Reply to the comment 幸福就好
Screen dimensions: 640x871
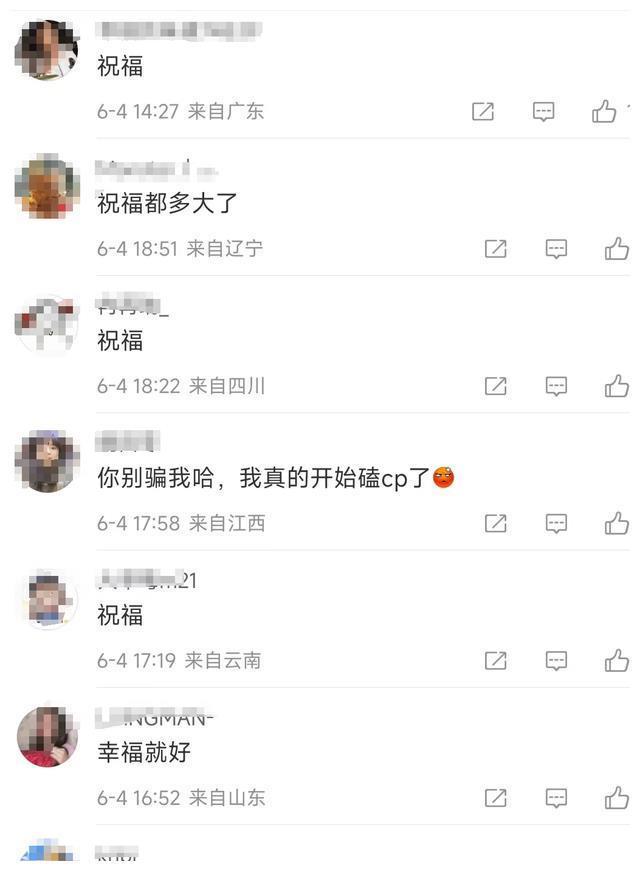point(556,797)
